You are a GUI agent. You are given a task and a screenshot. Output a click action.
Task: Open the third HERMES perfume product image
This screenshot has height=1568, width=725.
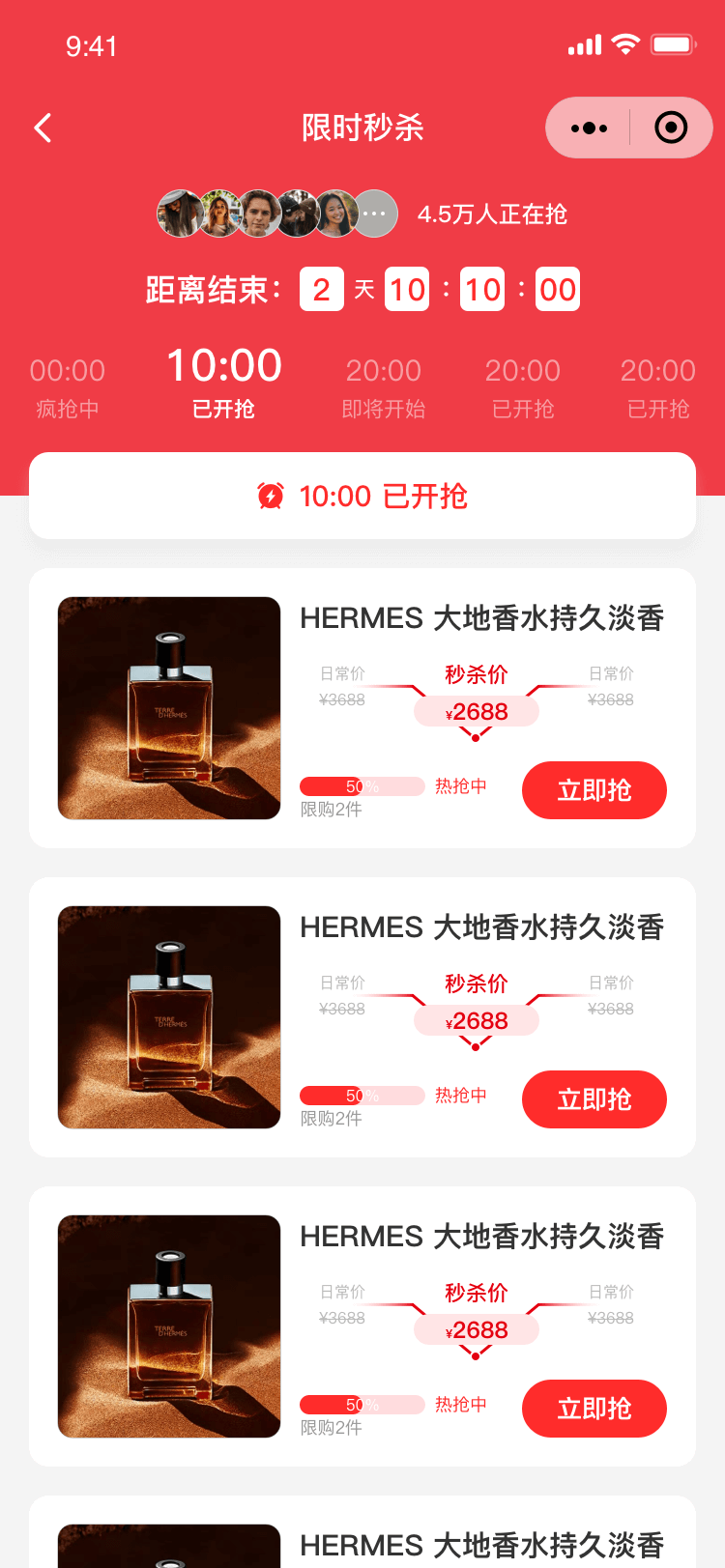[x=169, y=1326]
